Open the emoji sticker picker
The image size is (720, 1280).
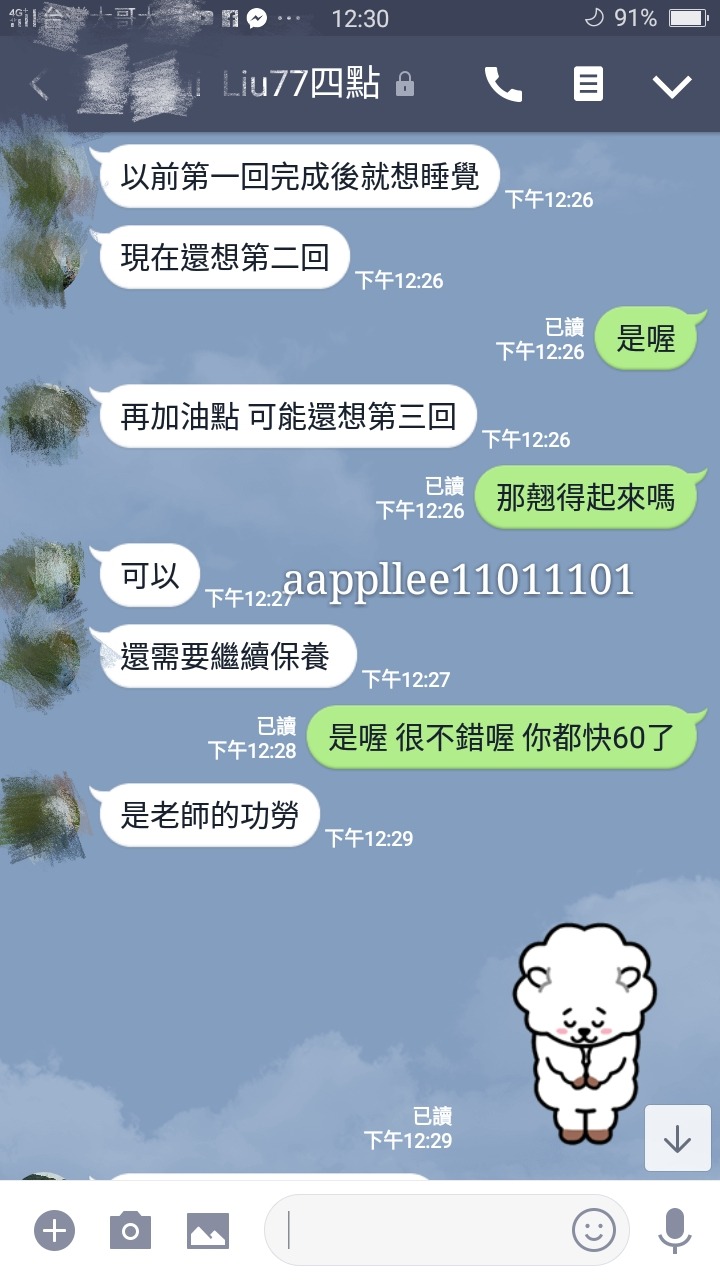(593, 1229)
